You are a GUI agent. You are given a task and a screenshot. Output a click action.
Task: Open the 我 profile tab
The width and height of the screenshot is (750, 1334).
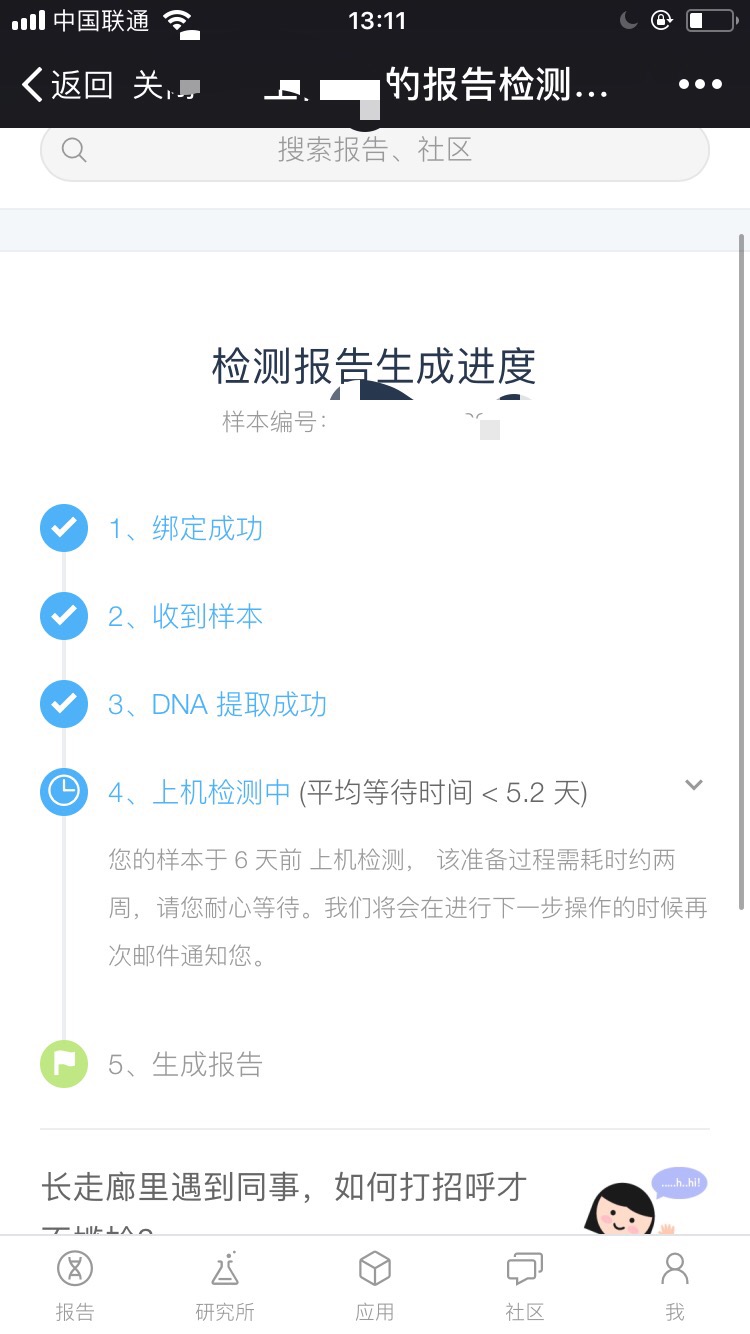point(675,1286)
